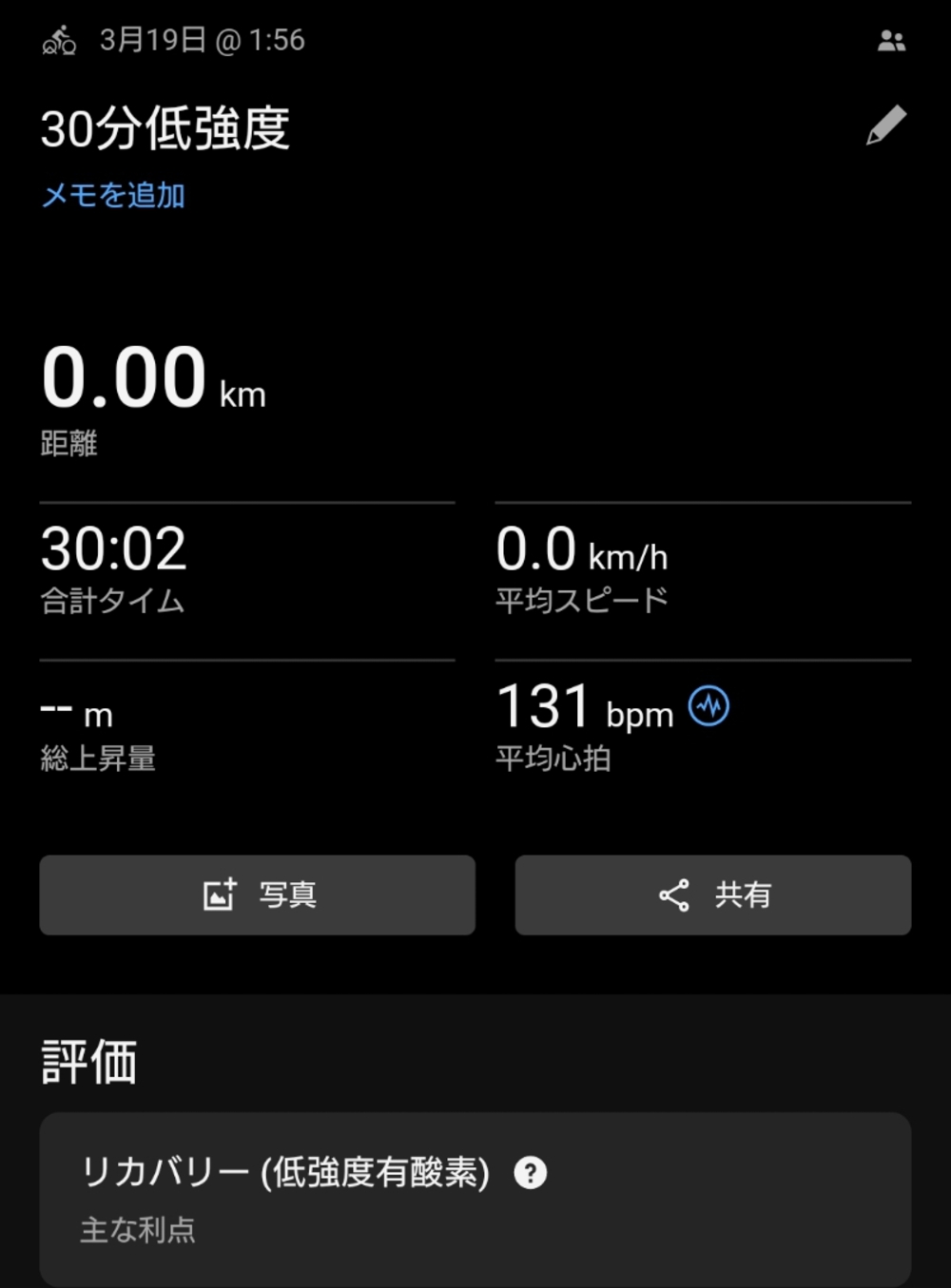Edit the activity name with the pencil
The image size is (951, 1288).
[885, 125]
